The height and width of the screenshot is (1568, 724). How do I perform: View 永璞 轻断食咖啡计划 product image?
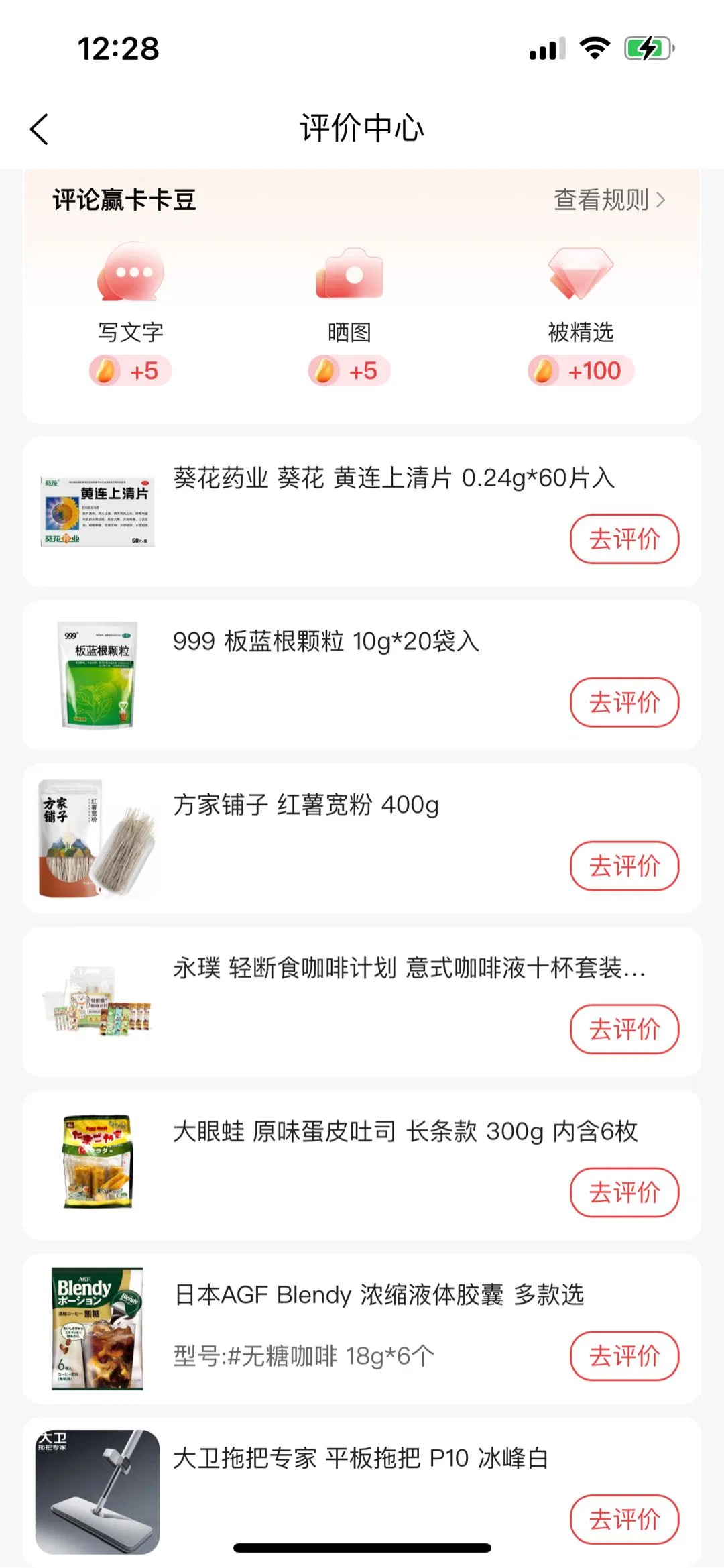coord(98,1001)
